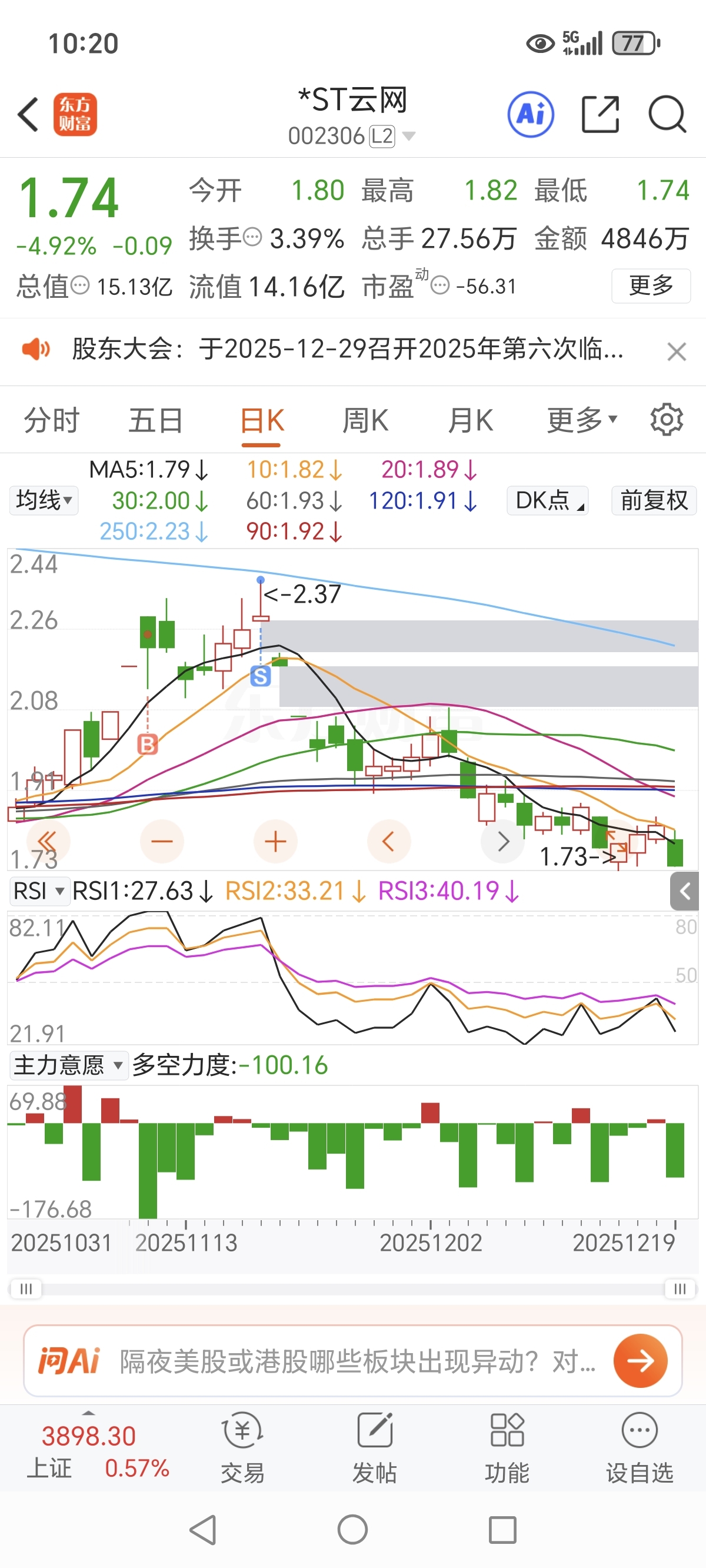Viewport: 706px width, 1568px height.
Task: Switch to the 五日 chart tab
Action: click(156, 421)
